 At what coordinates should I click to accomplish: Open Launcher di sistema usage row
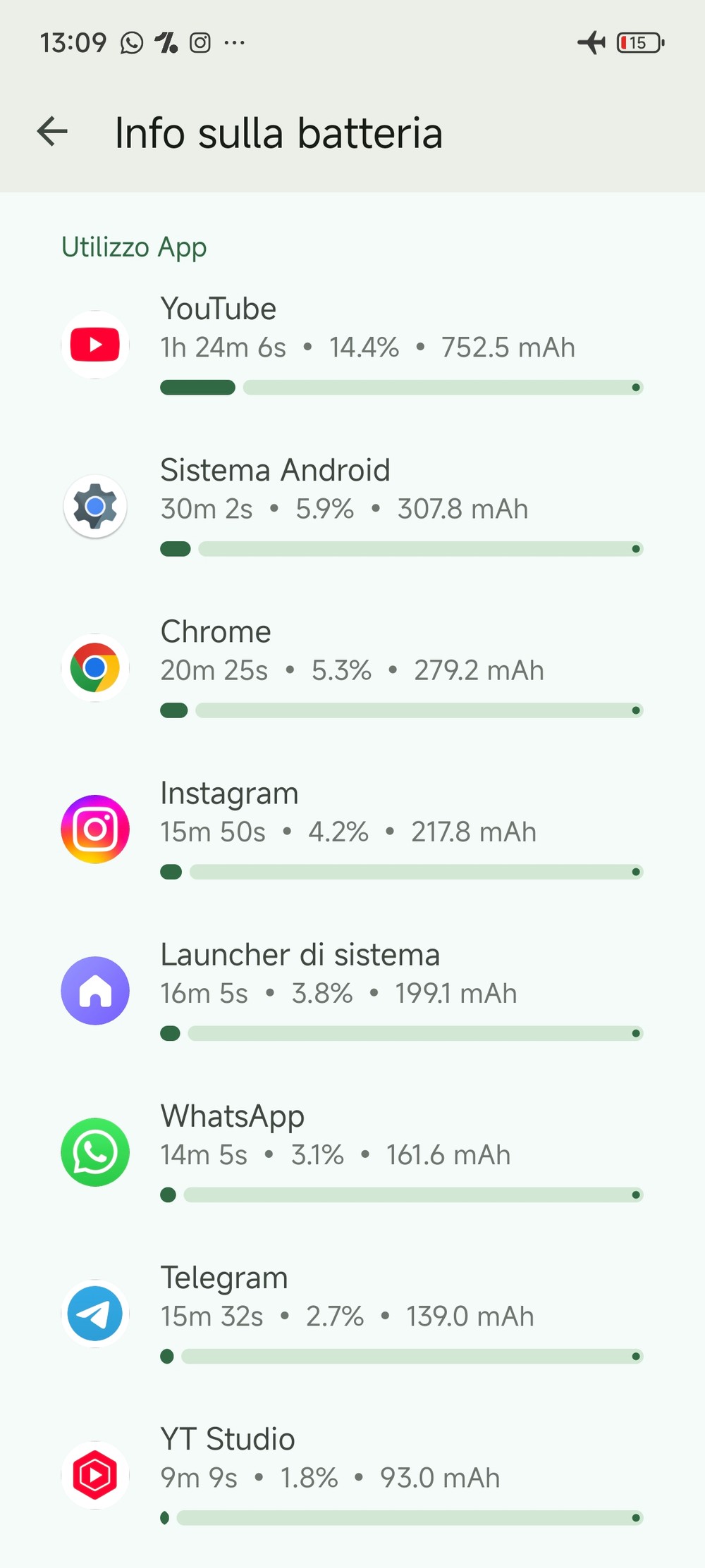(352, 992)
